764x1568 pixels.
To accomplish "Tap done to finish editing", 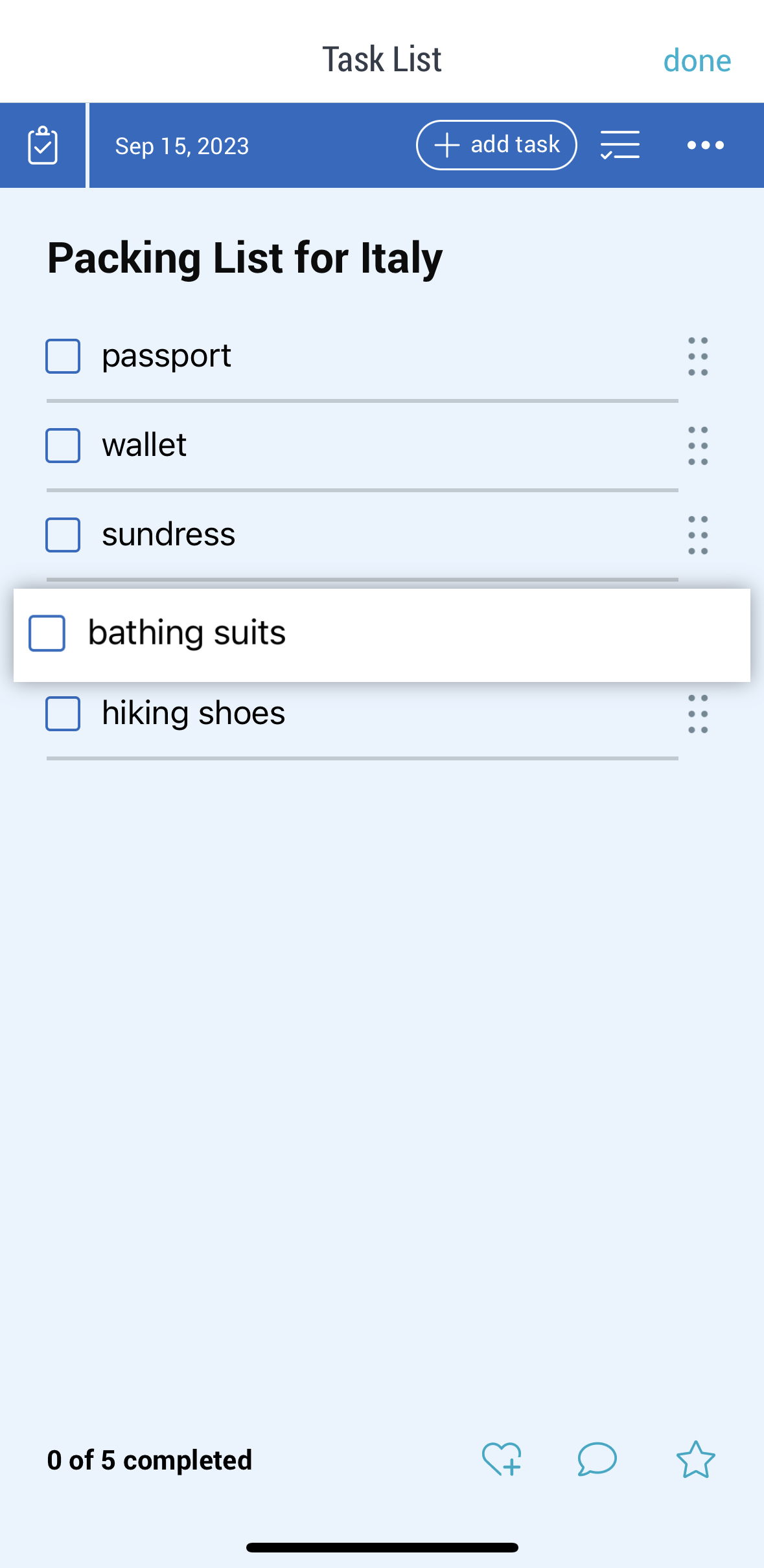I will 697,60.
